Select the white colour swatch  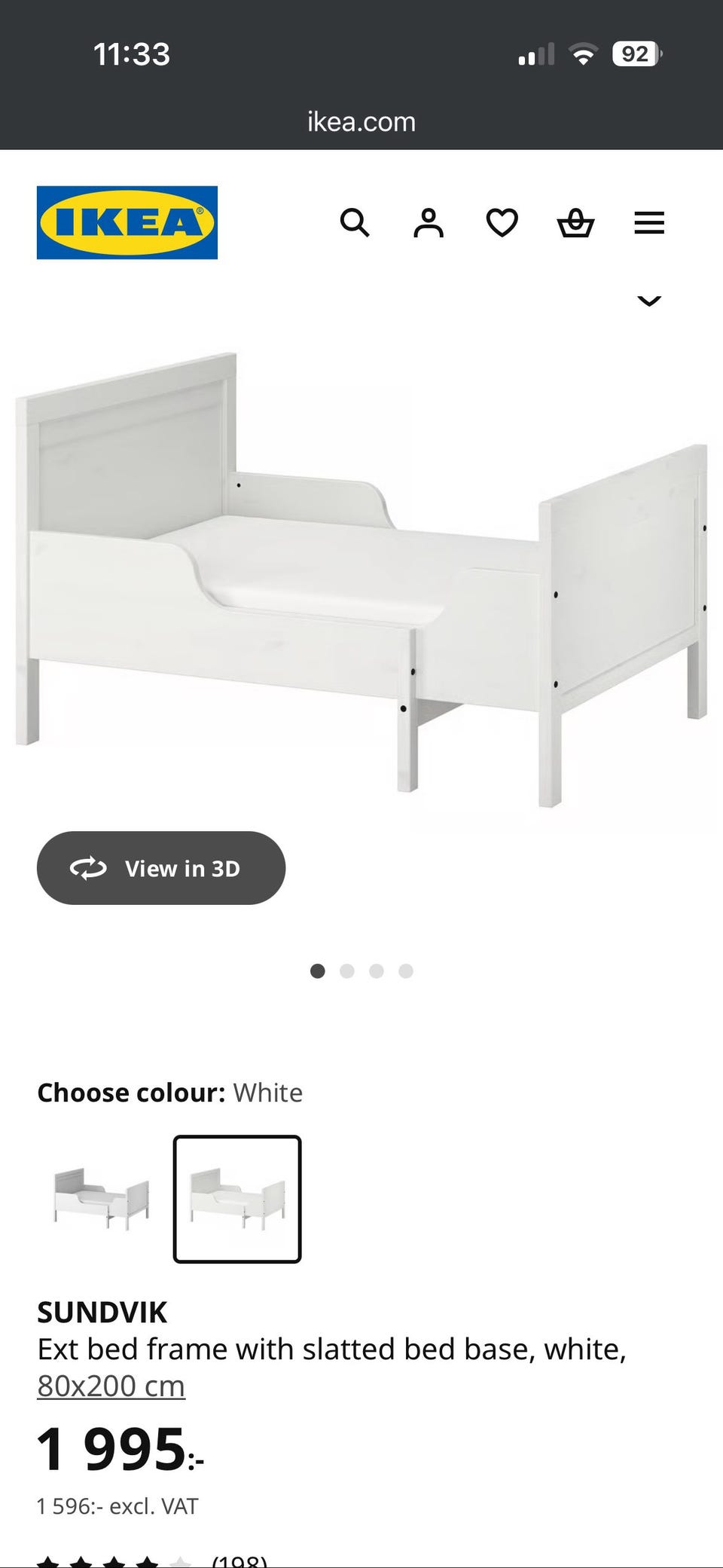tap(237, 1199)
